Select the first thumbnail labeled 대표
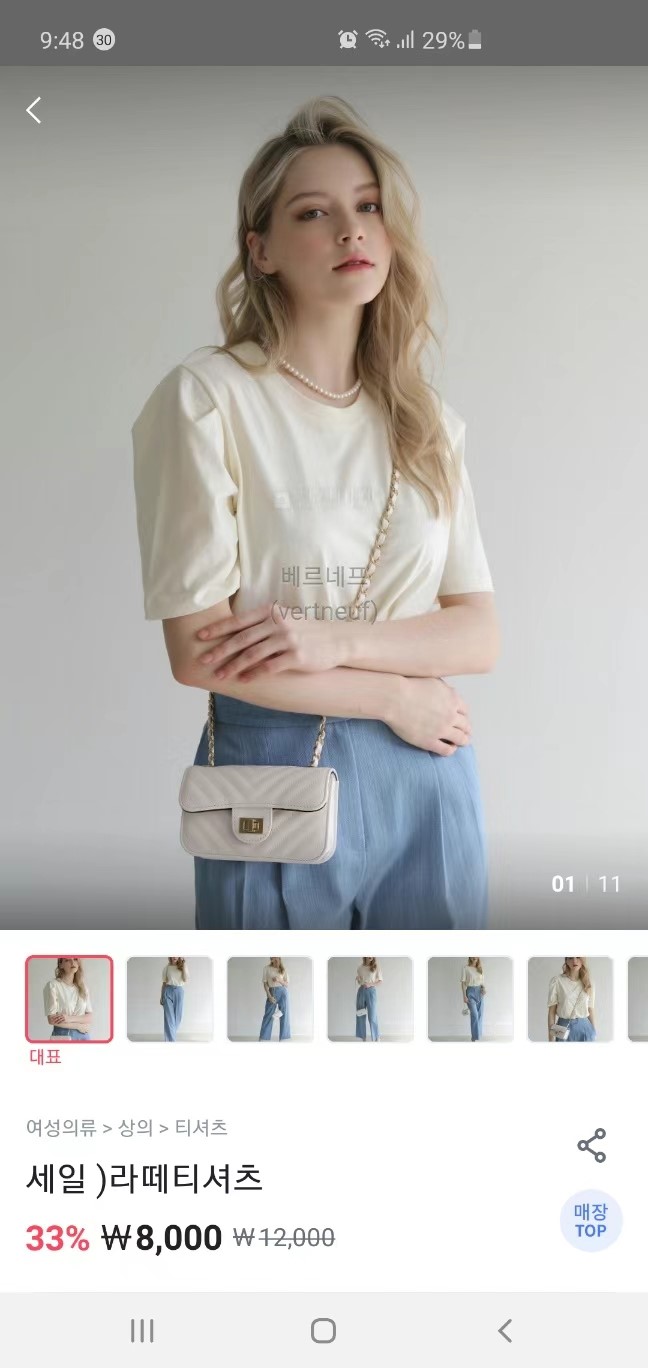The width and height of the screenshot is (648, 1368). [x=69, y=999]
